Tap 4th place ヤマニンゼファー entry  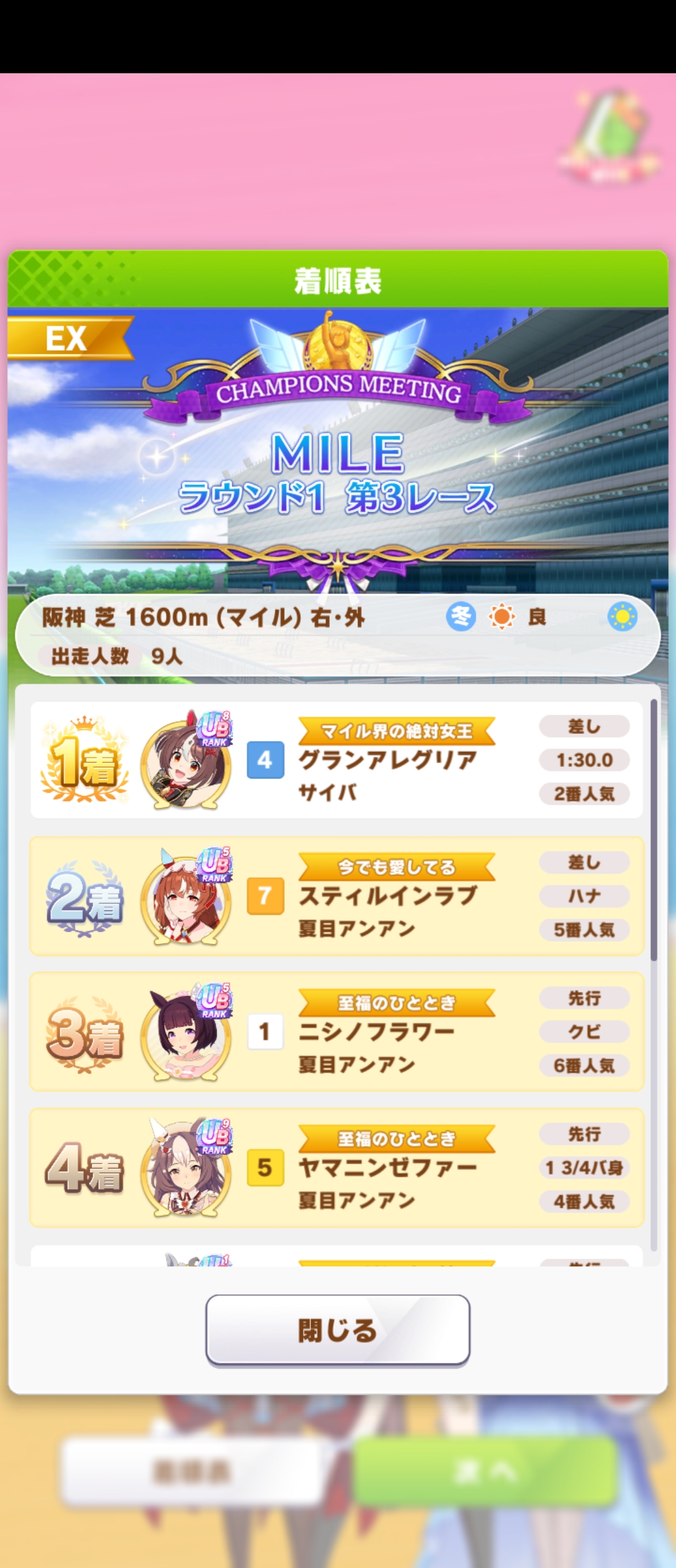(x=337, y=1167)
